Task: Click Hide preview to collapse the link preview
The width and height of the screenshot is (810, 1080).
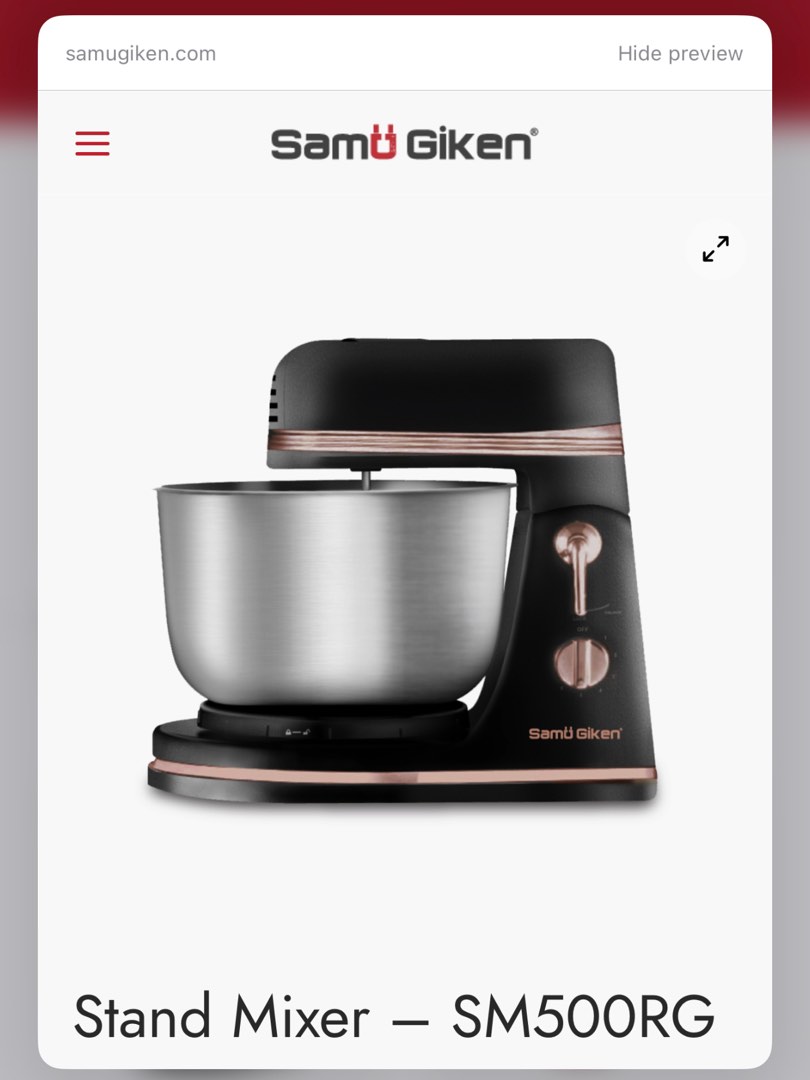Action: 679,54
